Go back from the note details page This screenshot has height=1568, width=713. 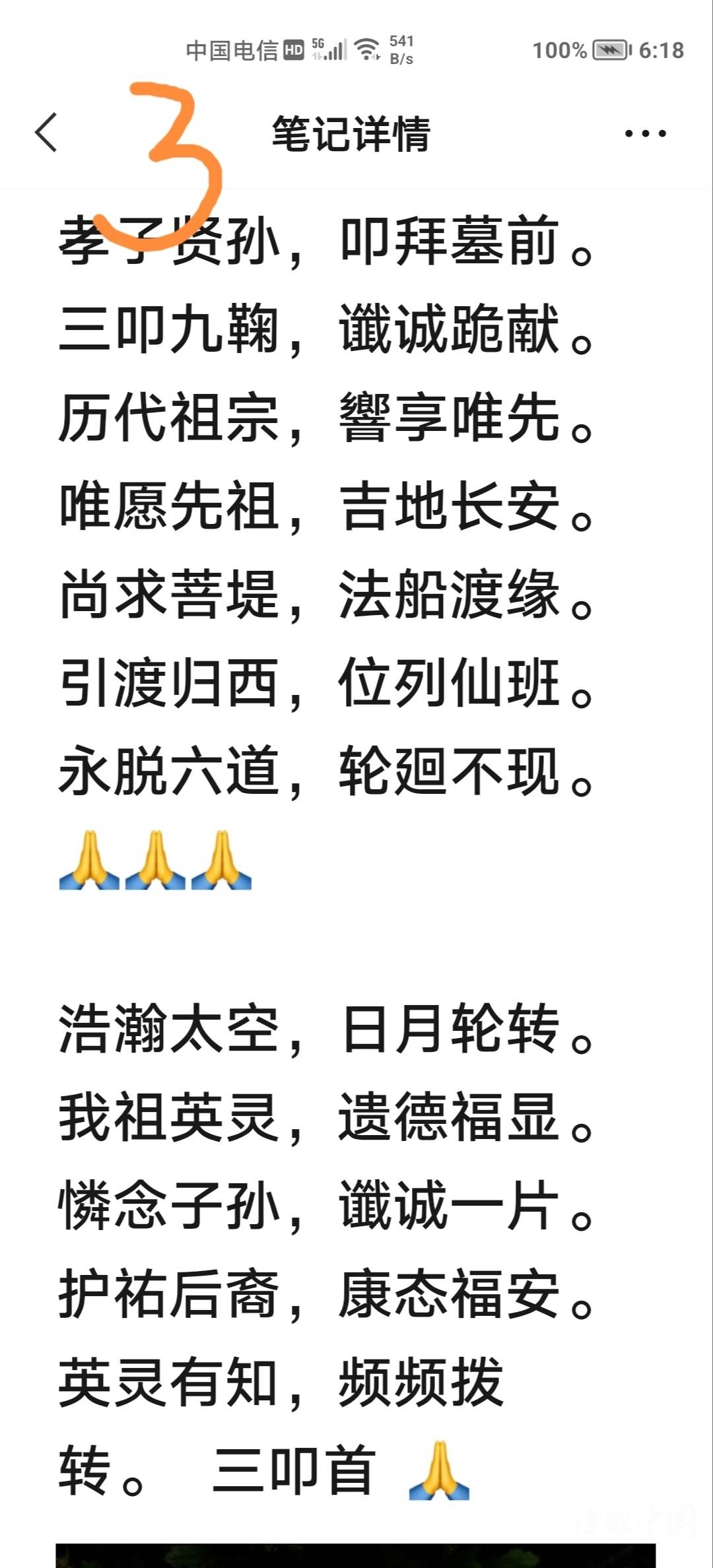(46, 133)
